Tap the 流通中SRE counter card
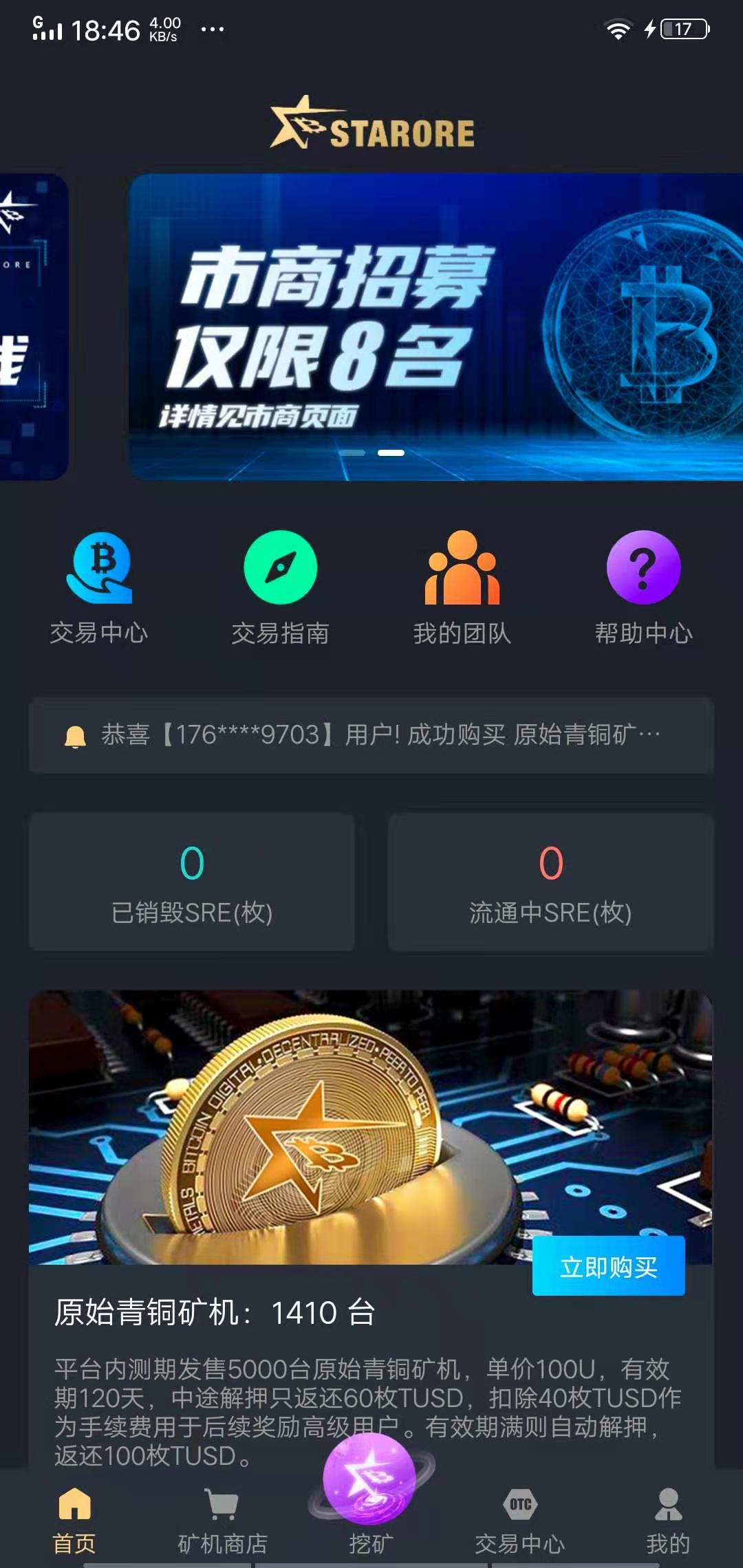This screenshot has width=743, height=1568. point(550,884)
